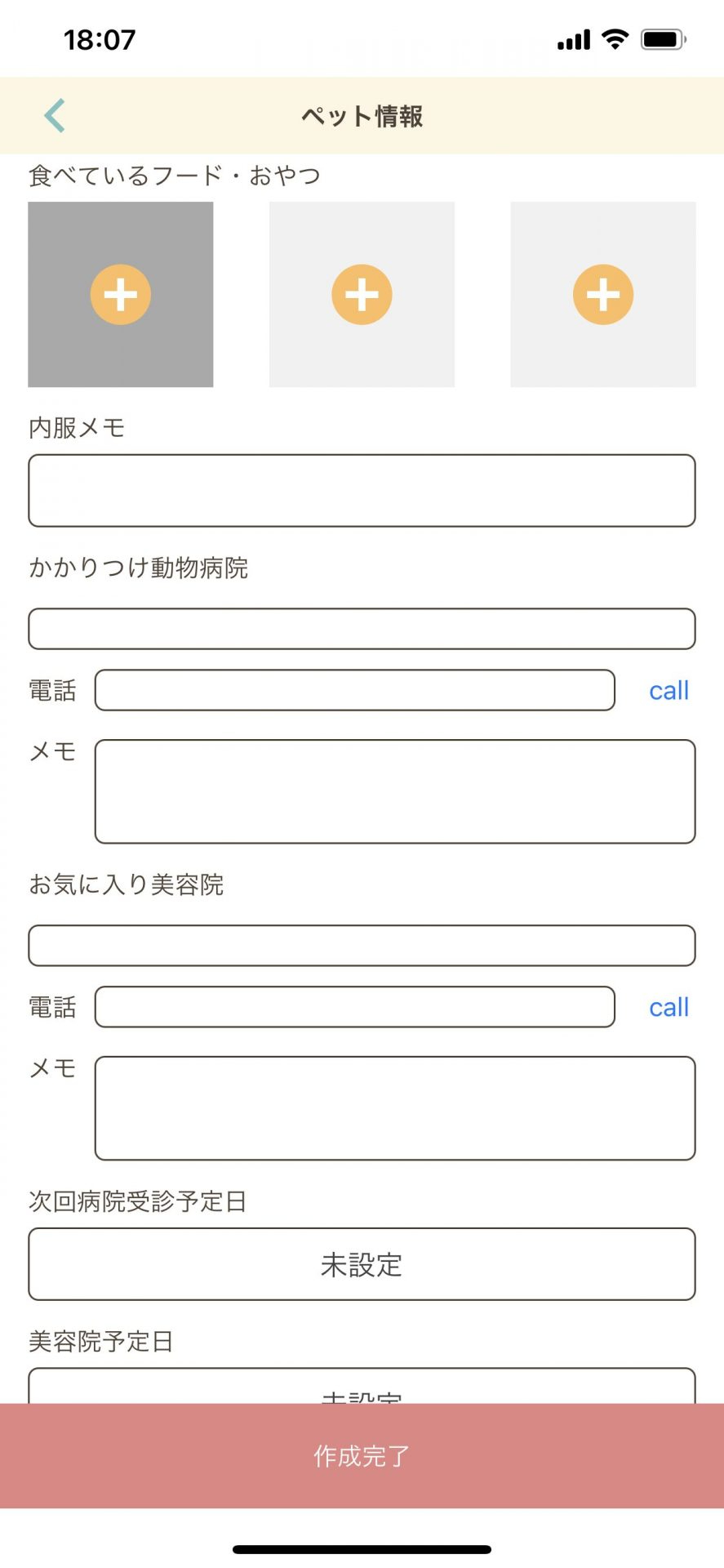Go back from ペット情報 screen
The width and height of the screenshot is (724, 1568).
[55, 115]
